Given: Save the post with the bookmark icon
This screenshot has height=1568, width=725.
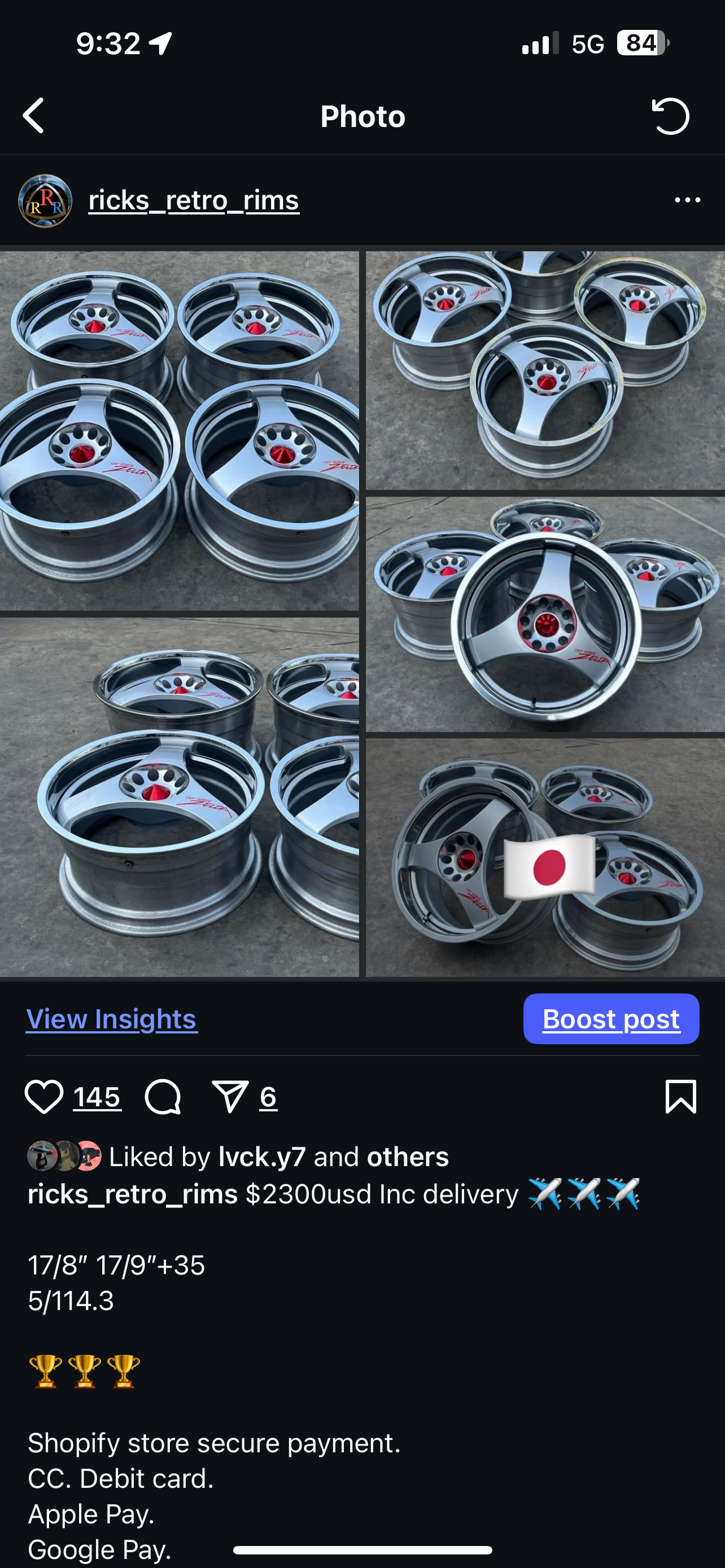Looking at the screenshot, I should click(680, 1097).
